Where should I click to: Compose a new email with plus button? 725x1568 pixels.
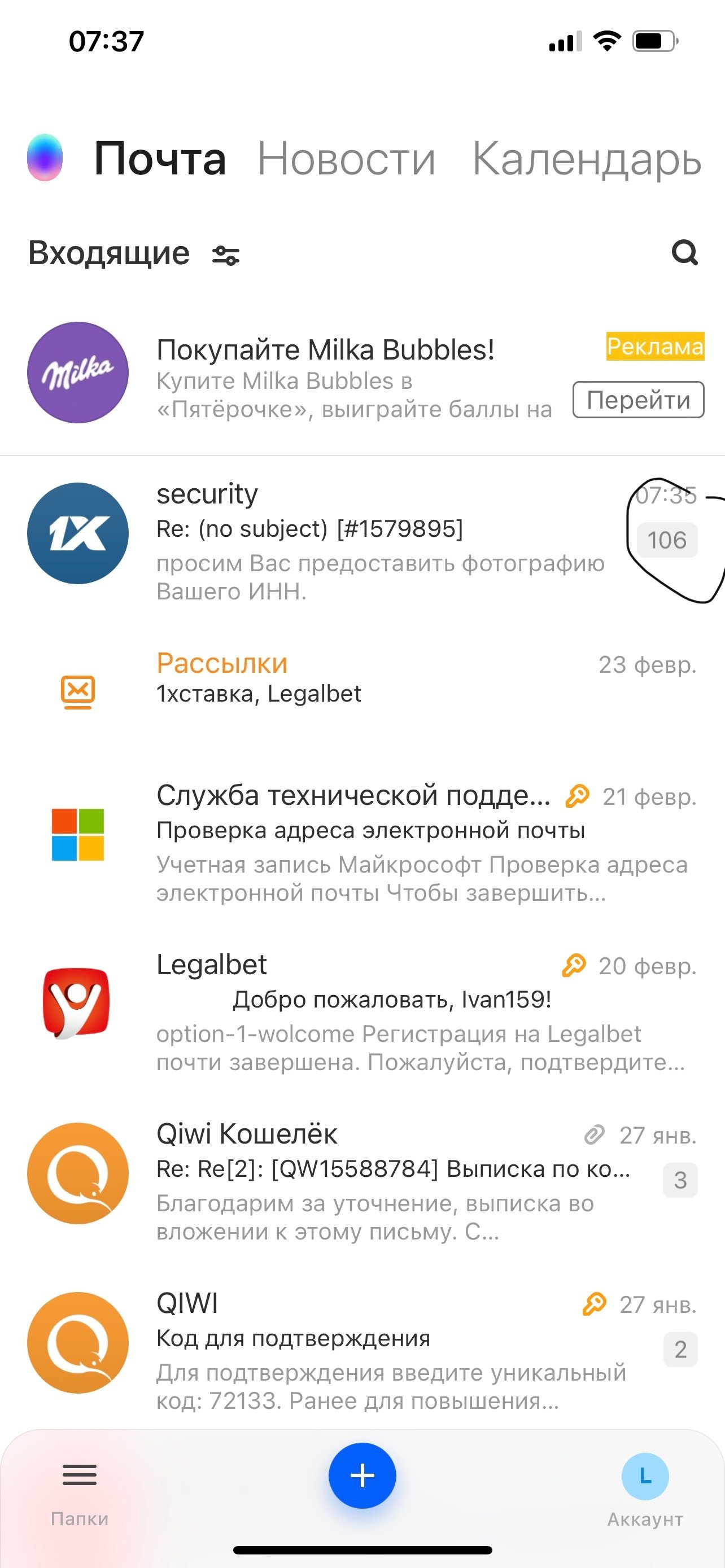(x=362, y=1475)
